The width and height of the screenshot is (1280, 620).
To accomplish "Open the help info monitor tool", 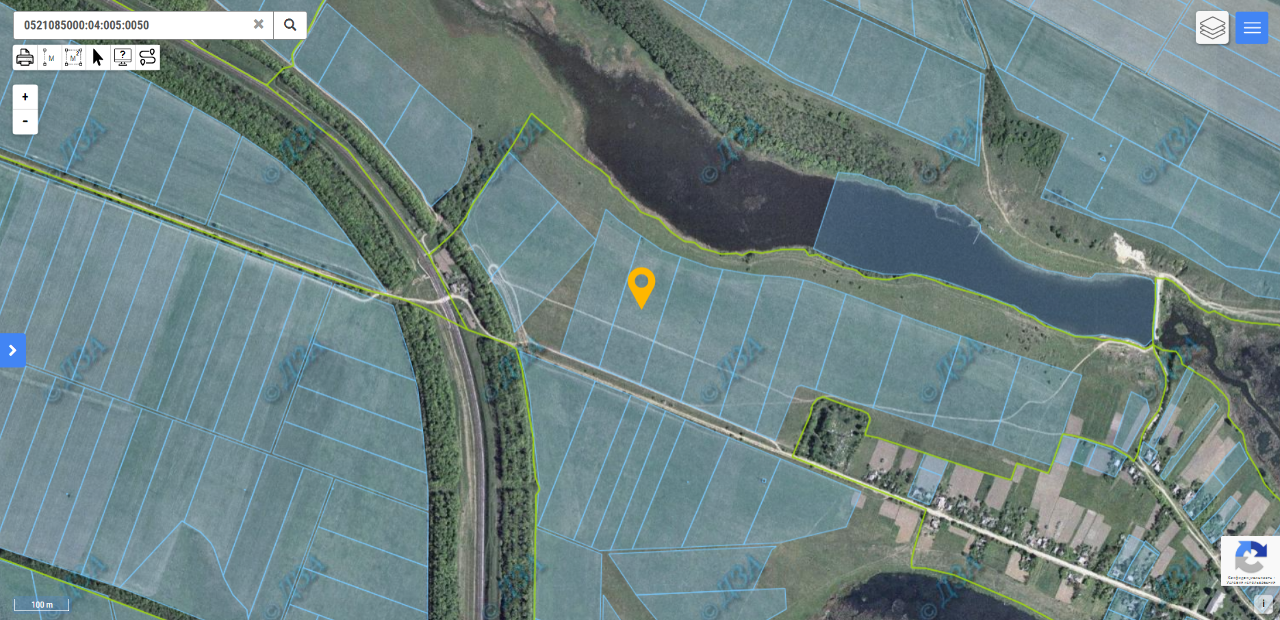I will 122,57.
